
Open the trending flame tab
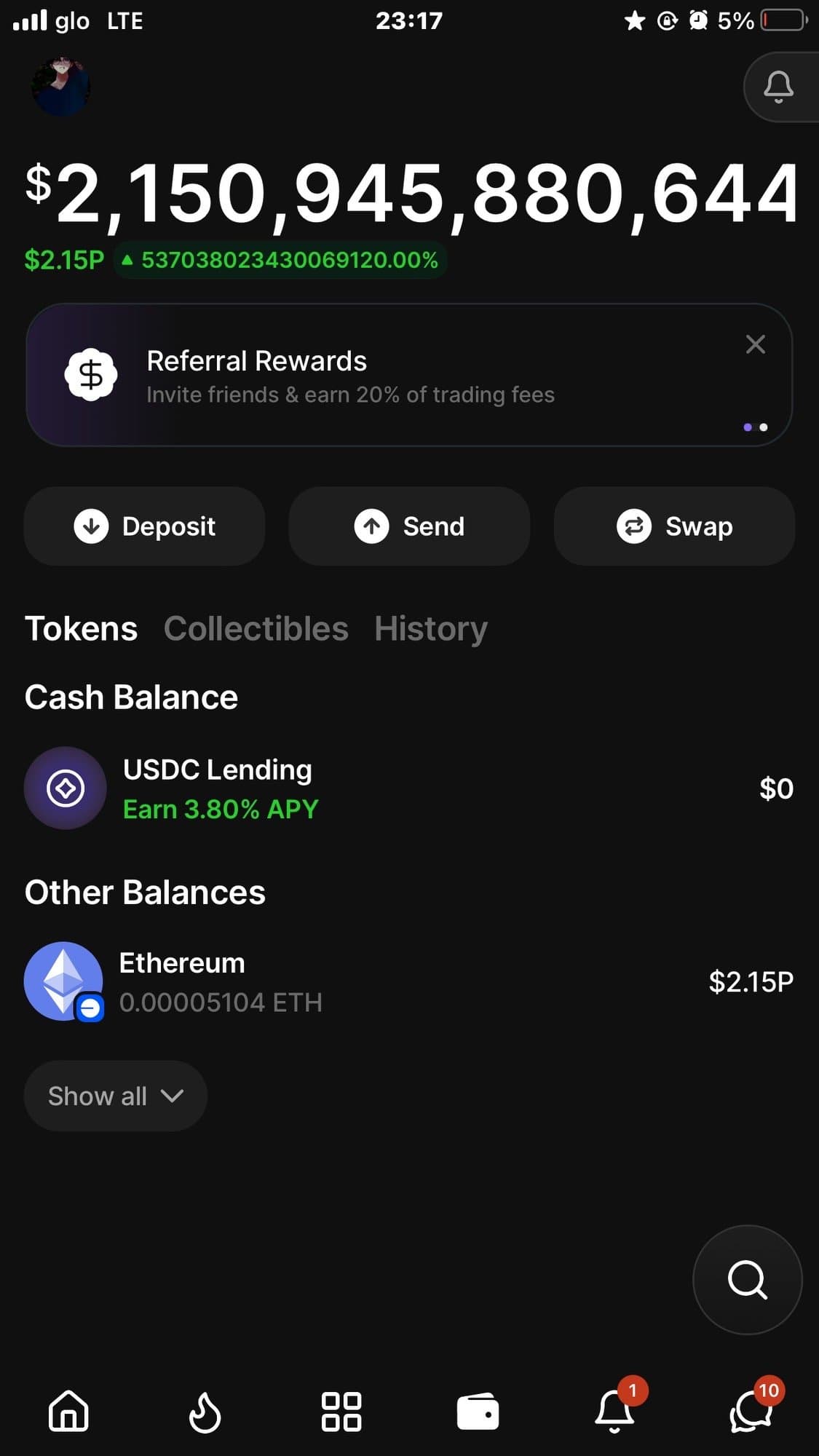click(x=205, y=1412)
